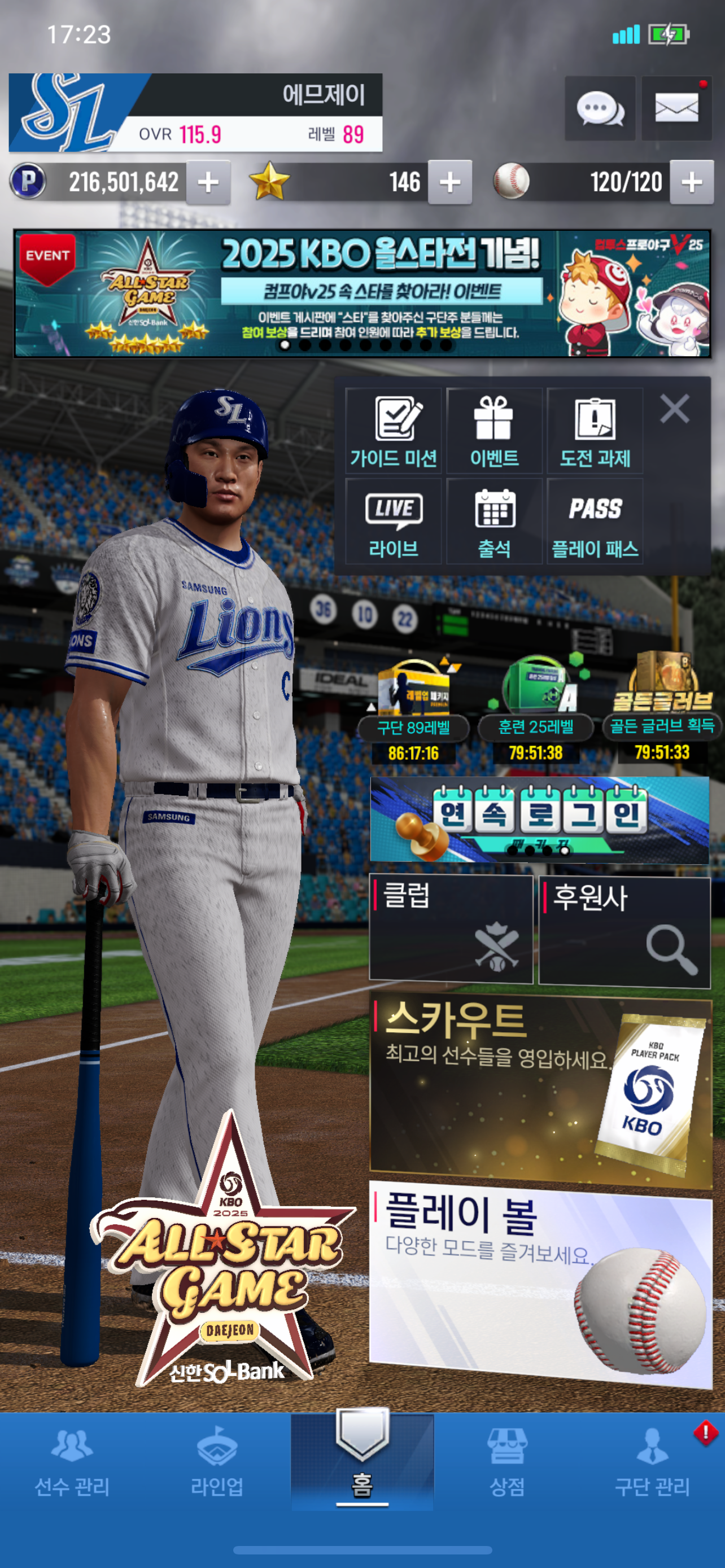Add stars with the plus button
The image size is (725, 1568).
450,182
